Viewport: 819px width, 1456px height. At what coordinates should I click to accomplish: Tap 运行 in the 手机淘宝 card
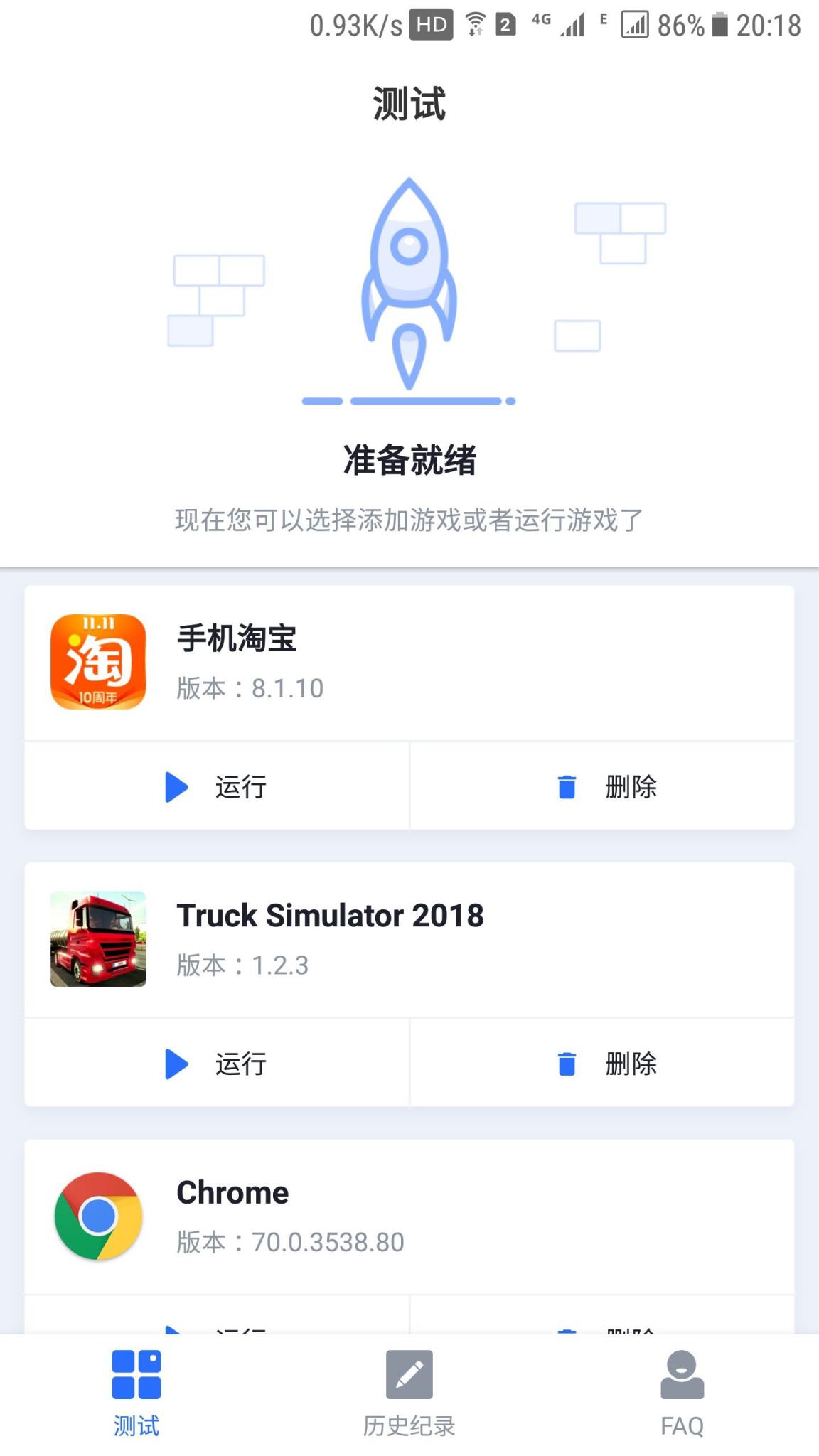coord(239,786)
